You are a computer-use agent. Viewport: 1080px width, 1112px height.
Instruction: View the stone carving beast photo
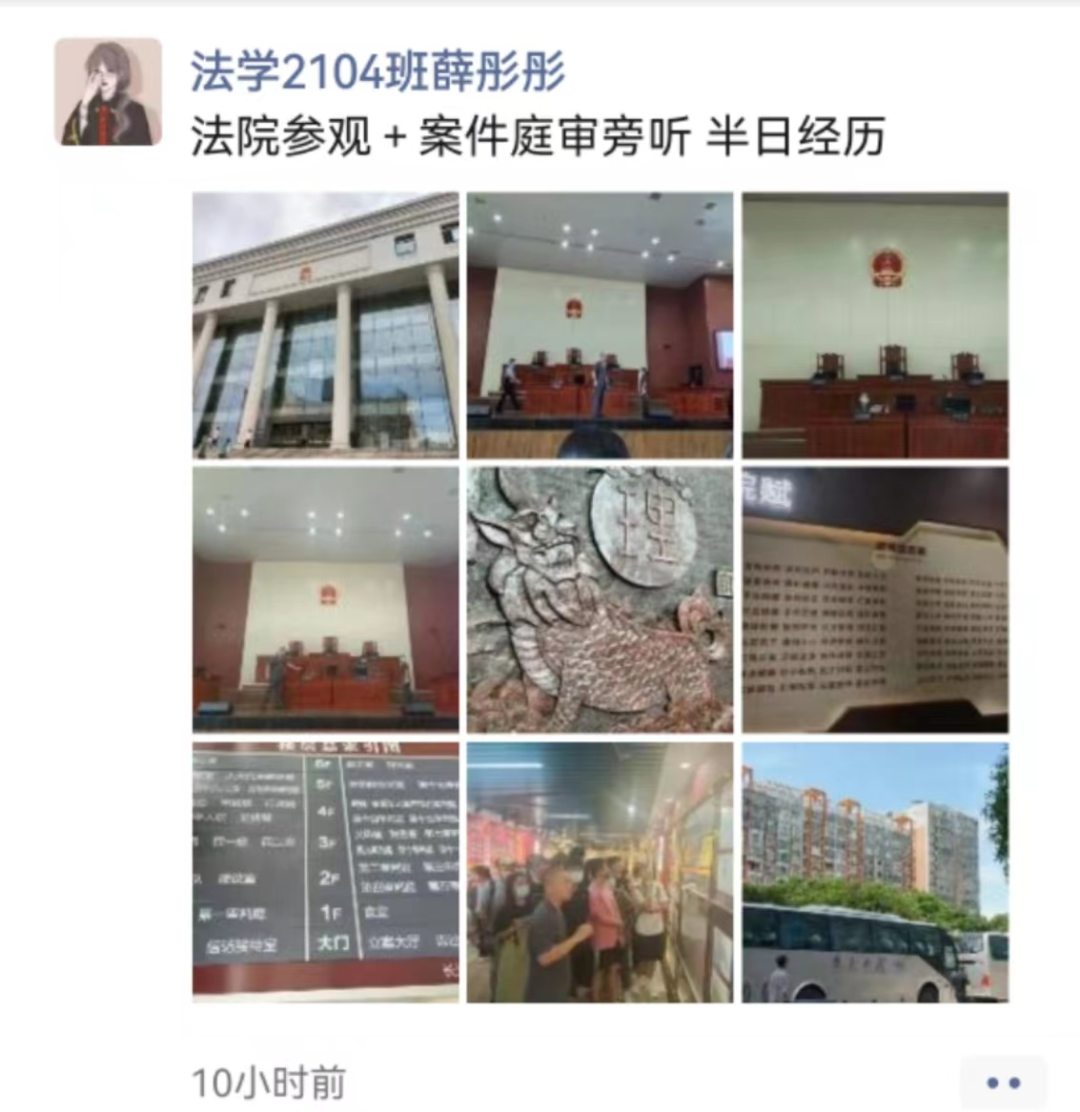[600, 599]
